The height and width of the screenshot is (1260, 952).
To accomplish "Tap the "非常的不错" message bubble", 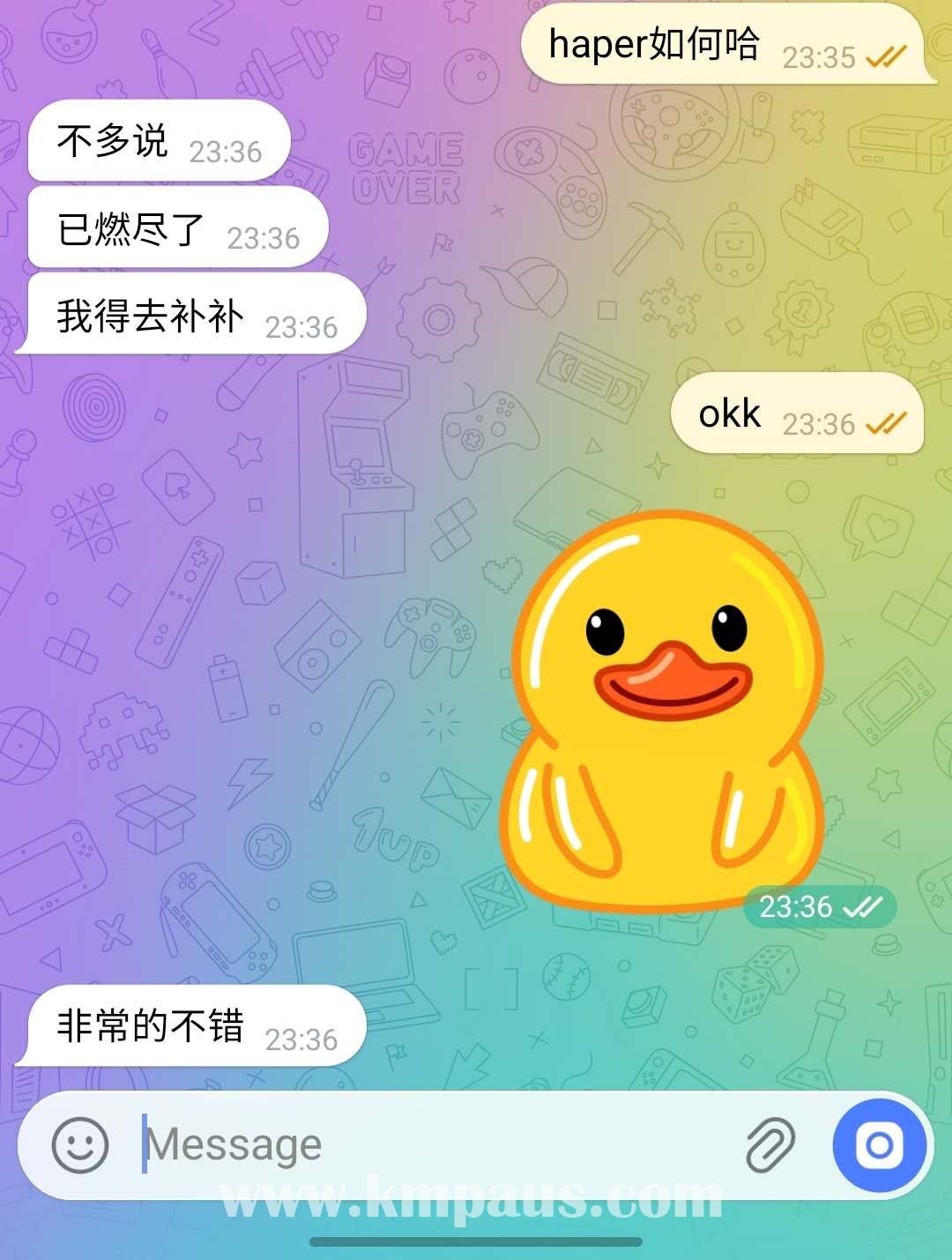I will (x=194, y=1026).
